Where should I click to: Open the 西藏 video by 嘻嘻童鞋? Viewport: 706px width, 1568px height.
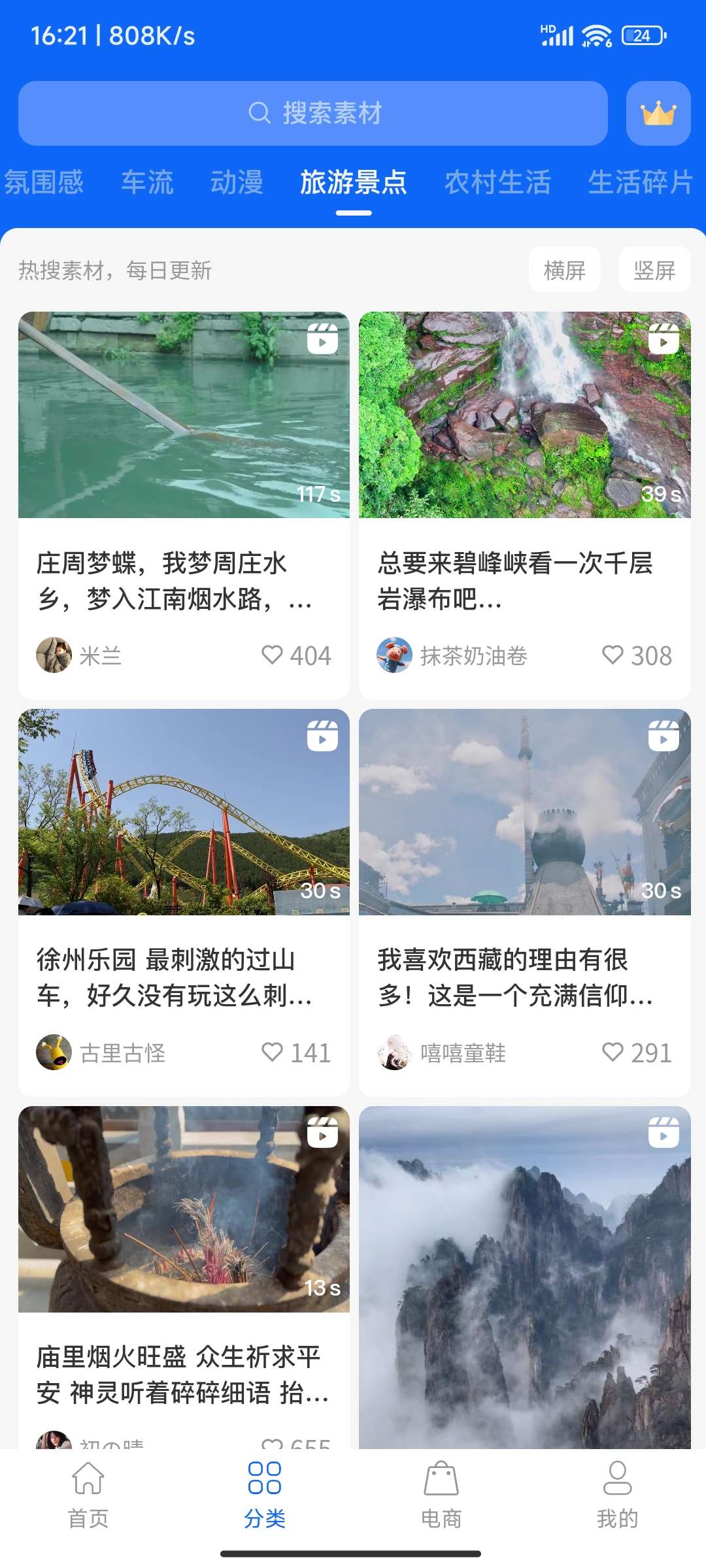pos(524,812)
